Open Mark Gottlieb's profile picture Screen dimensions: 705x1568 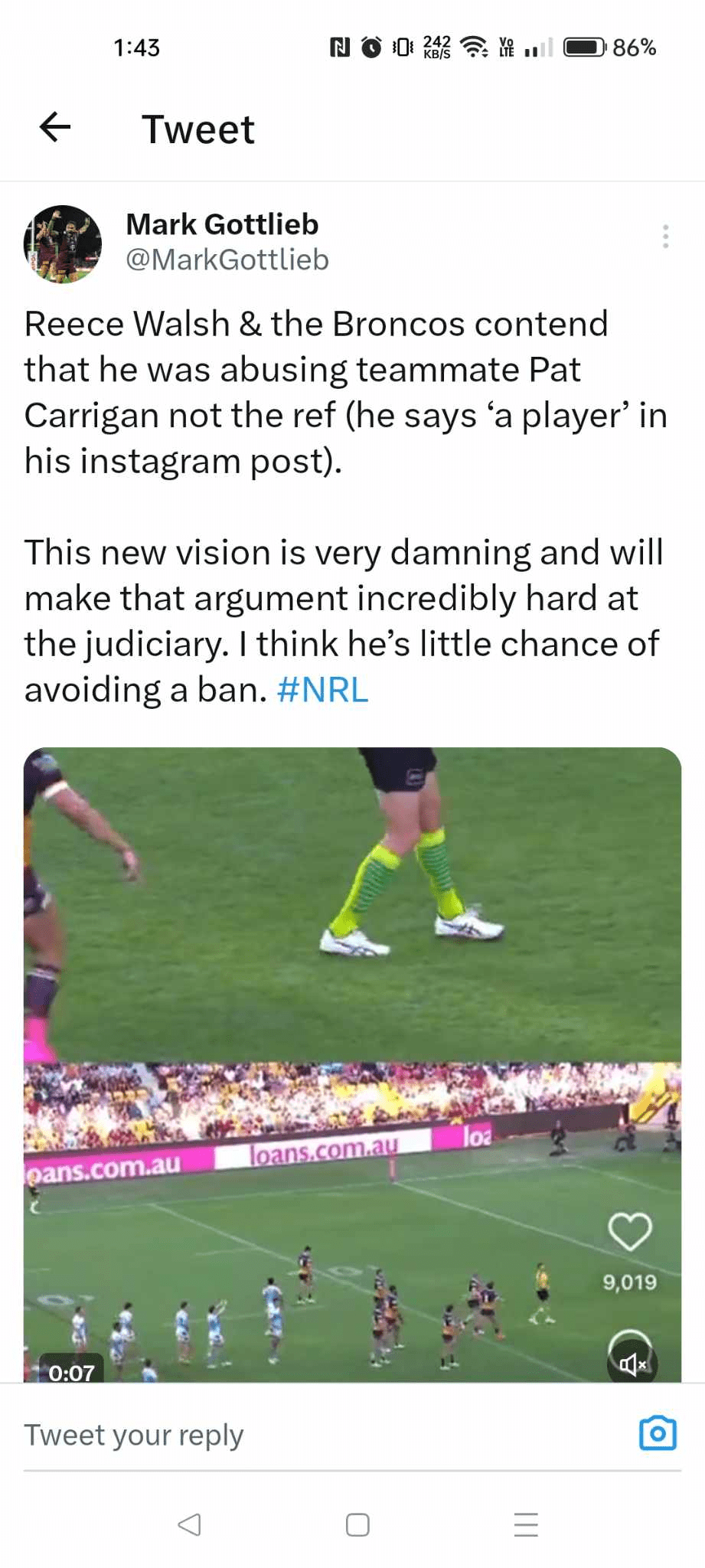(63, 244)
